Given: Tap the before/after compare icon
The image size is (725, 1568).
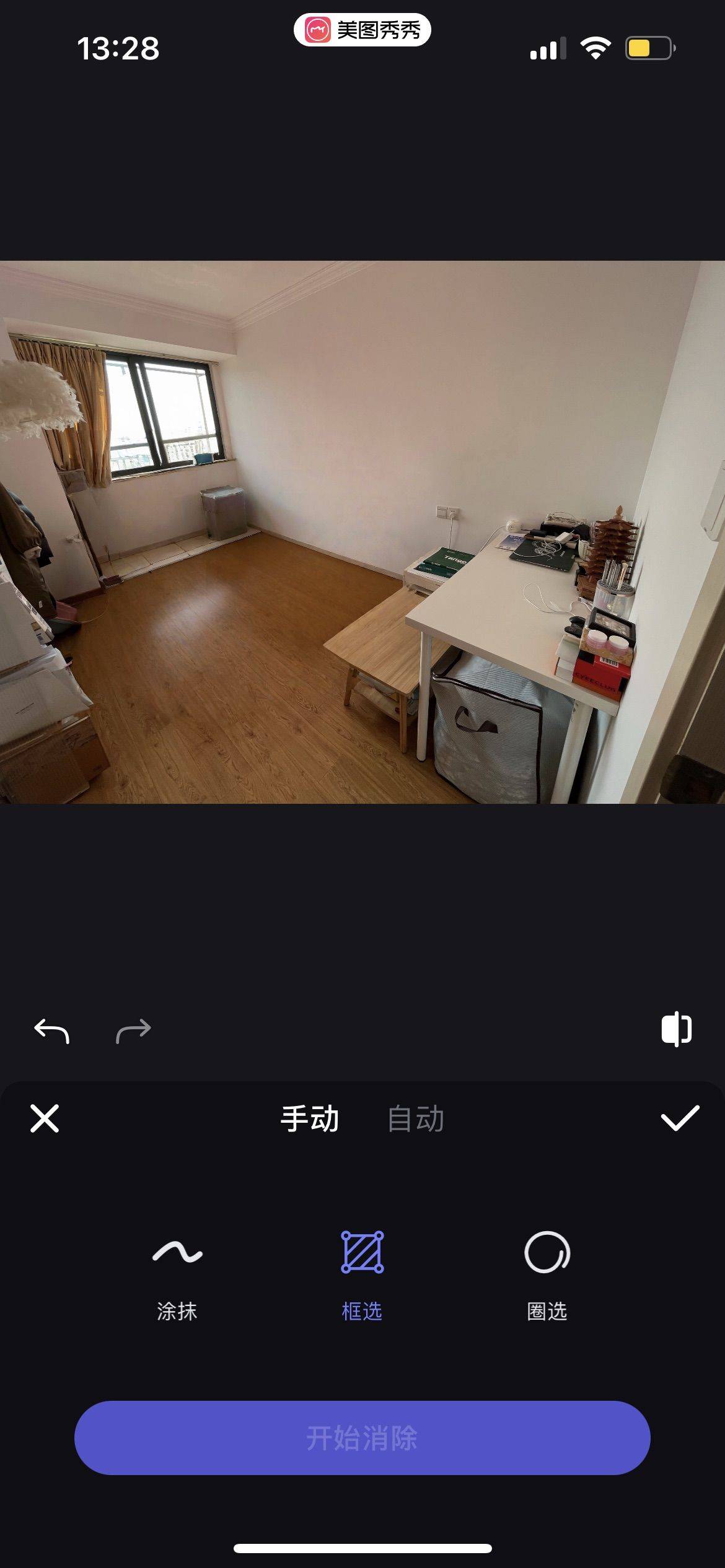Looking at the screenshot, I should [x=676, y=1029].
